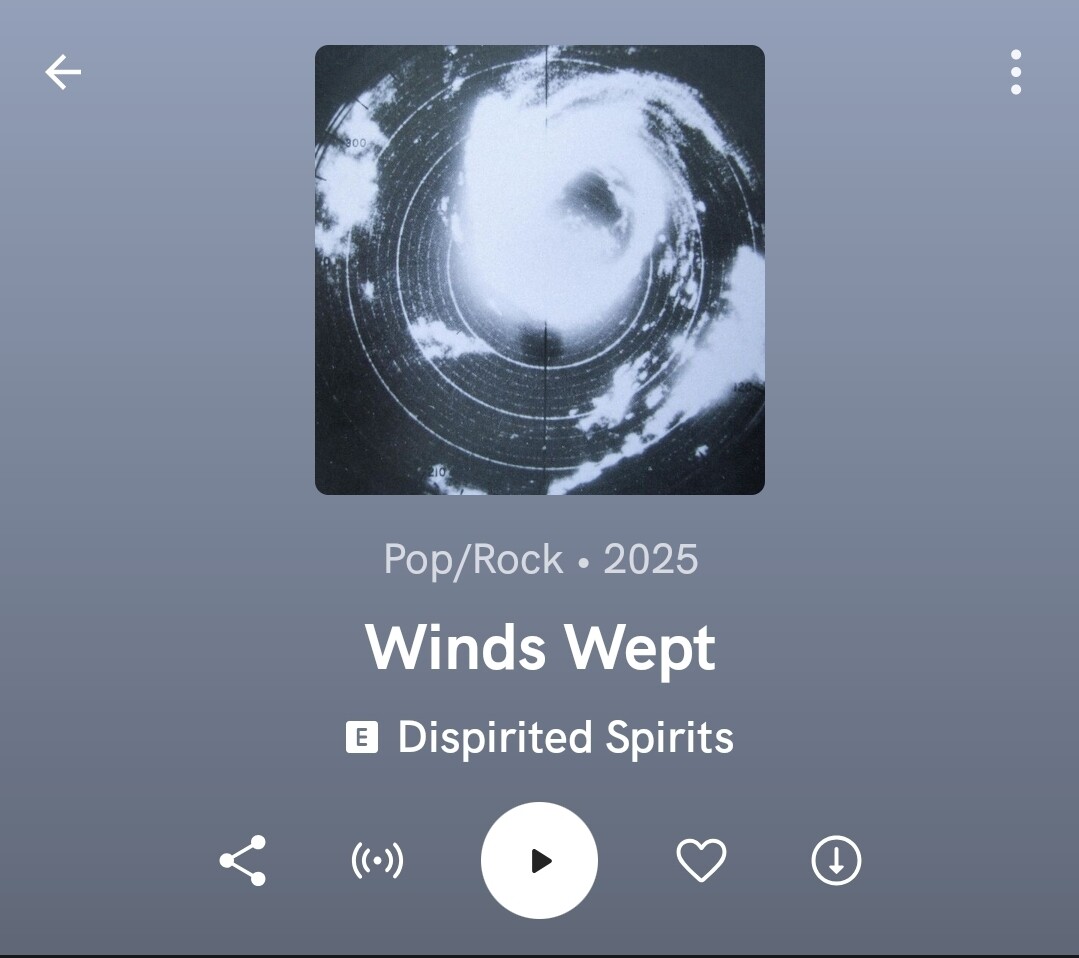This screenshot has height=958, width=1079.
Task: Open the three-dot overflow menu
Action: 1015,72
